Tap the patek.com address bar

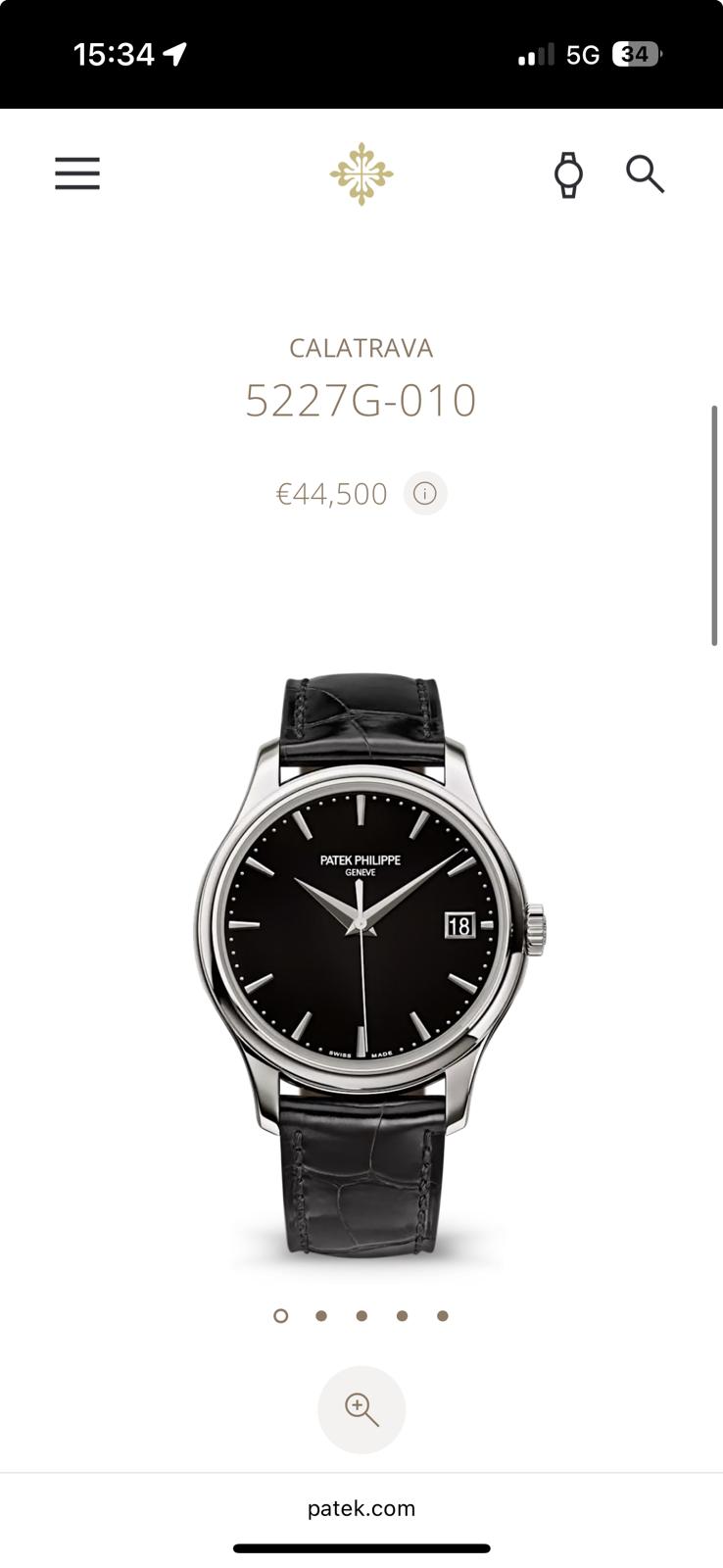[361, 1508]
